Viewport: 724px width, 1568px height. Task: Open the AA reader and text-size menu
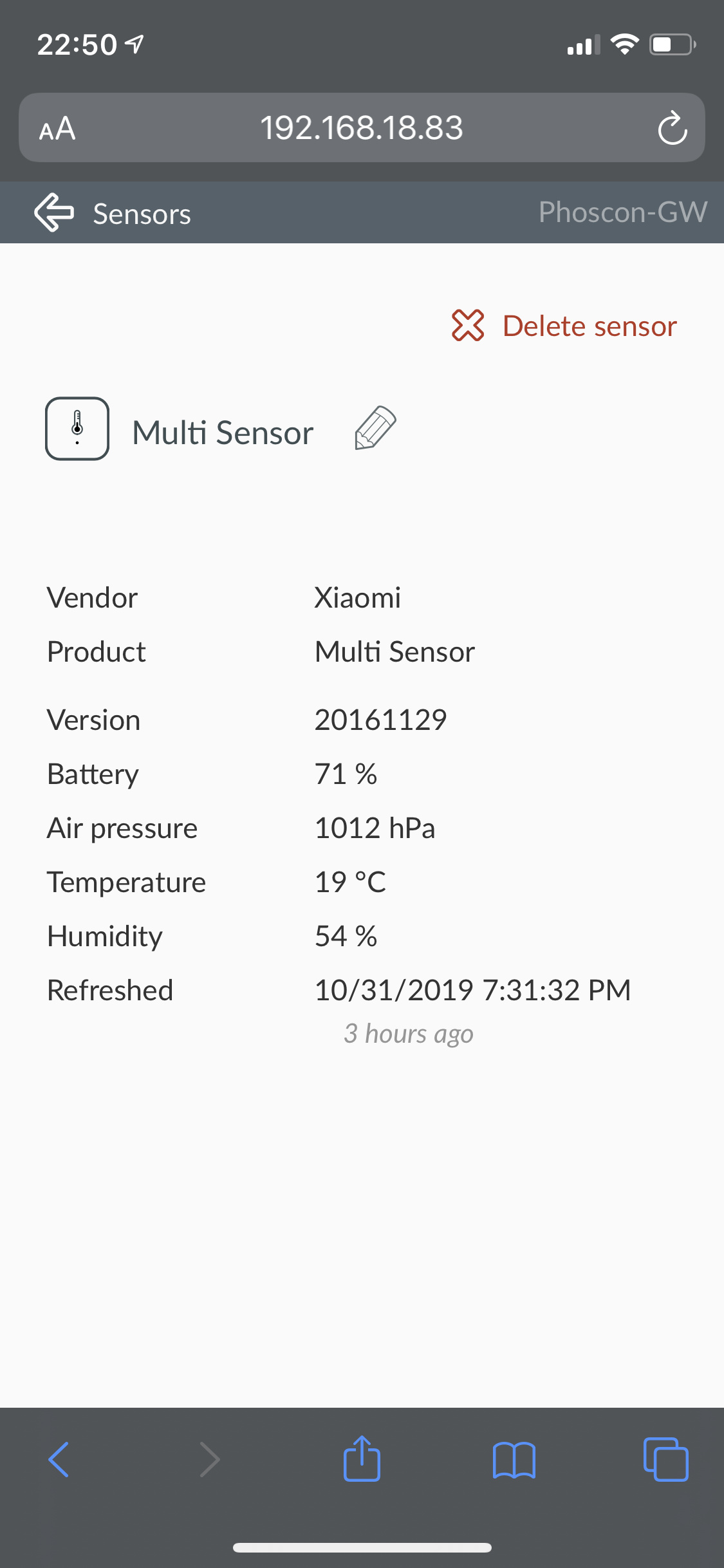pos(57,128)
